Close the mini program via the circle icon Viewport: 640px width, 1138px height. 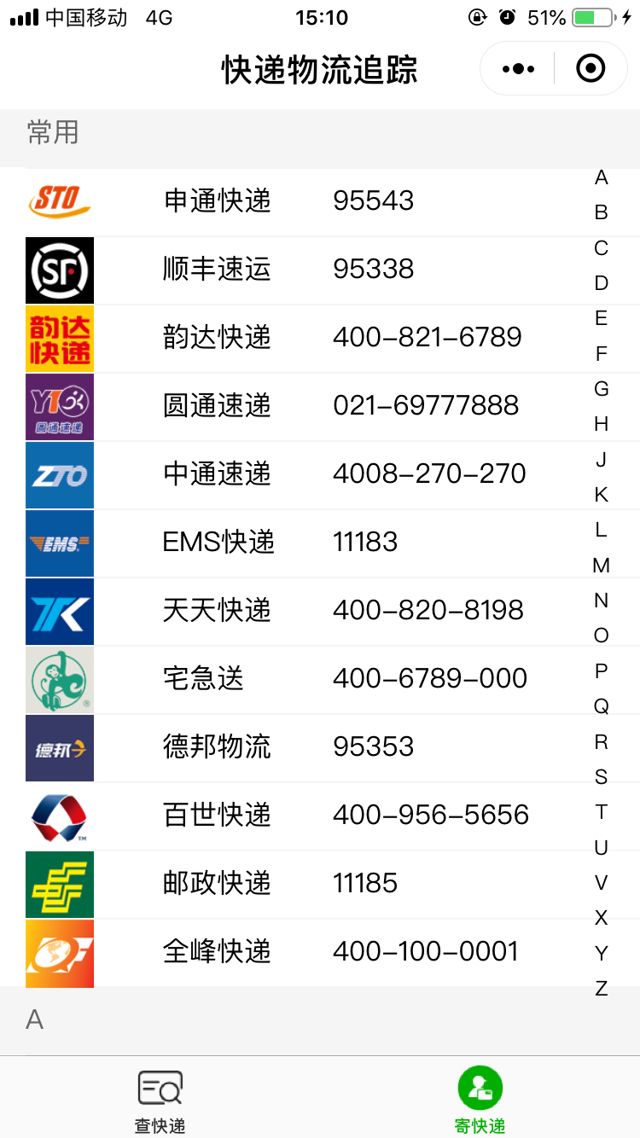590,69
